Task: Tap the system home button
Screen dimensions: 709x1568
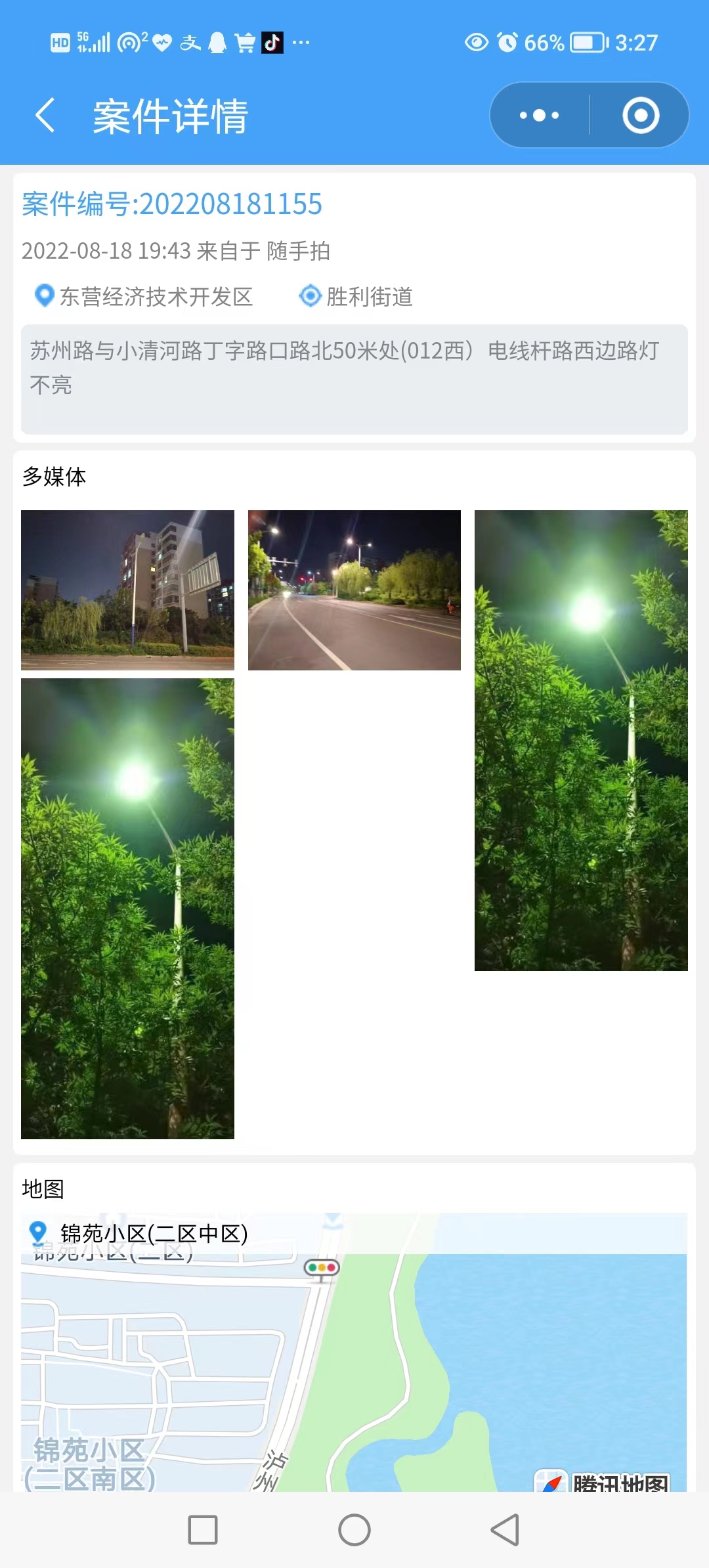Action: pyautogui.click(x=354, y=1530)
